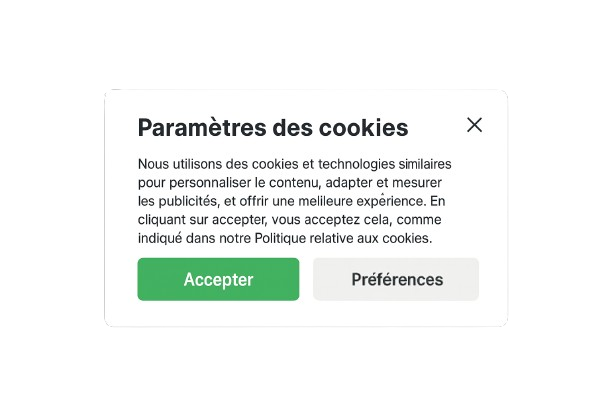Image resolution: width=612 pixels, height=408 pixels.
Task: Open cookie Préférences
Action: coord(396,279)
